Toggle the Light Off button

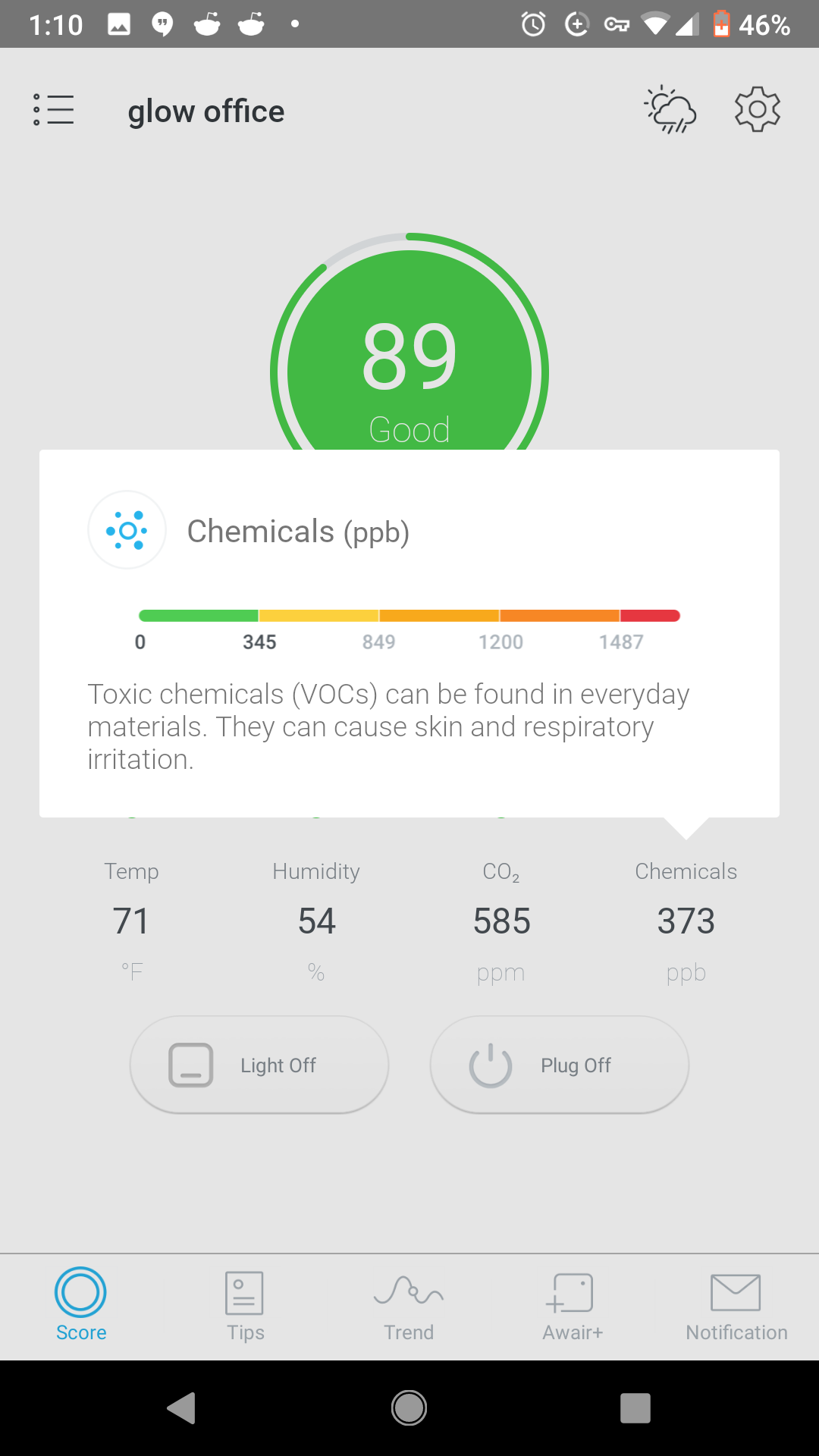[259, 1065]
